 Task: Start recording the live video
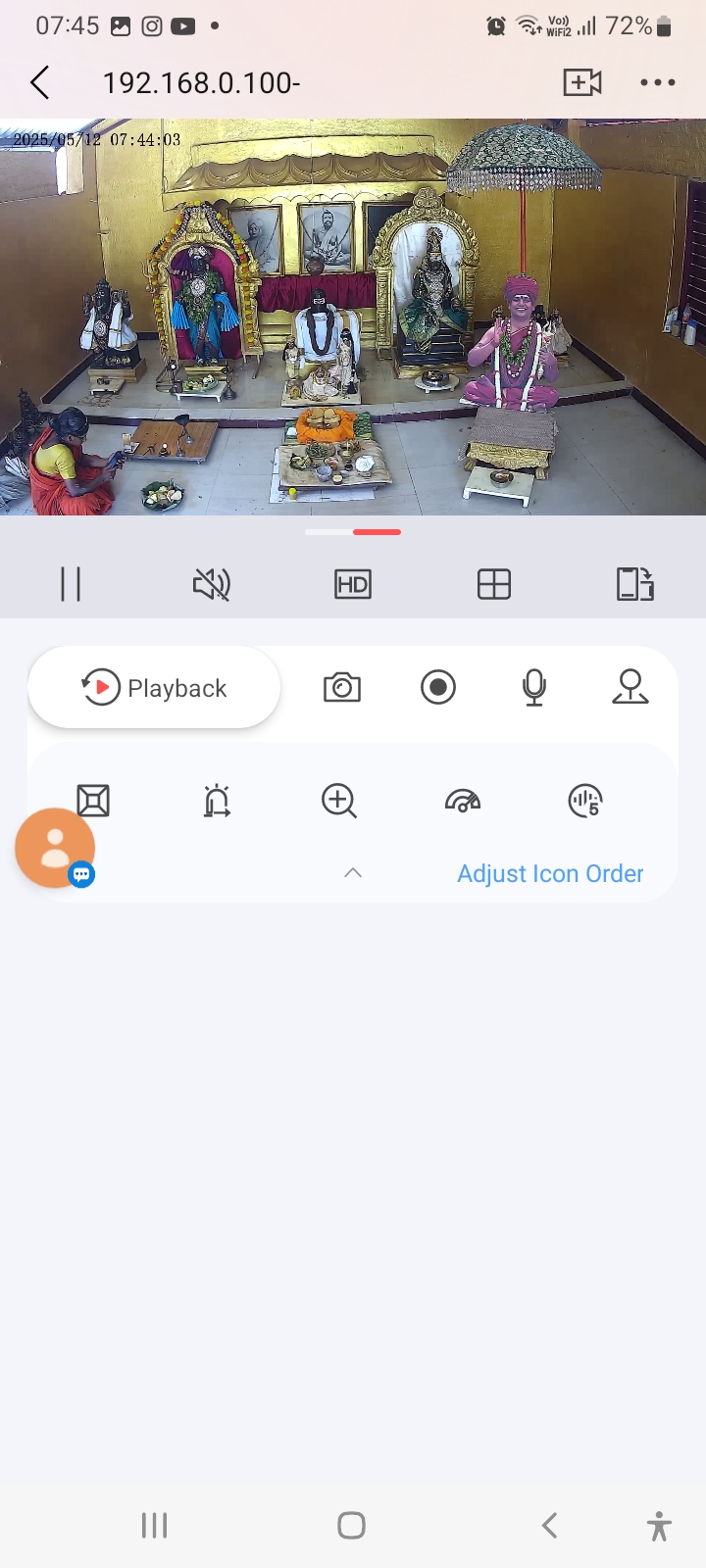click(438, 688)
